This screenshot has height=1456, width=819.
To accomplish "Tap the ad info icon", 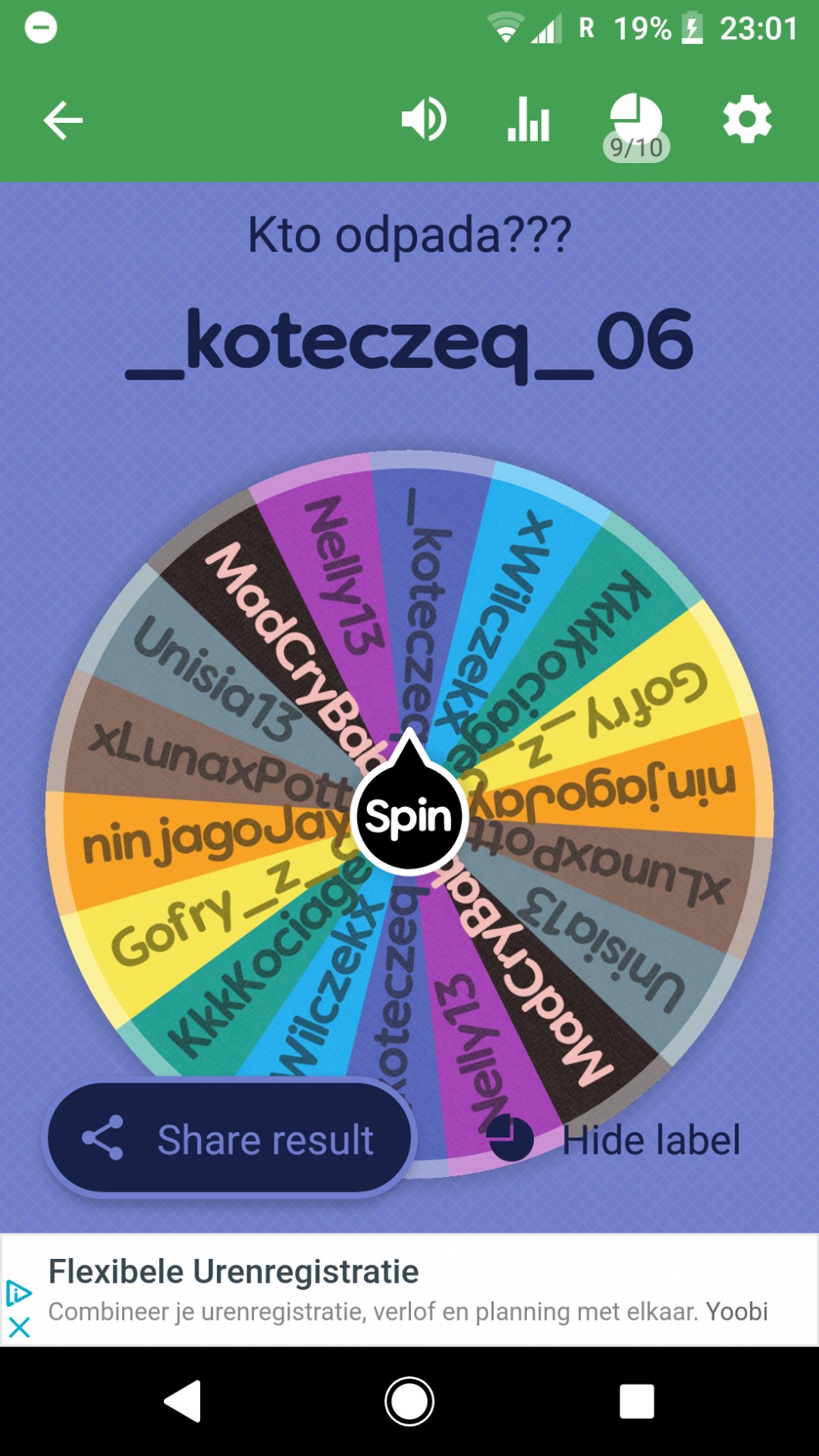I will pos(19,1292).
